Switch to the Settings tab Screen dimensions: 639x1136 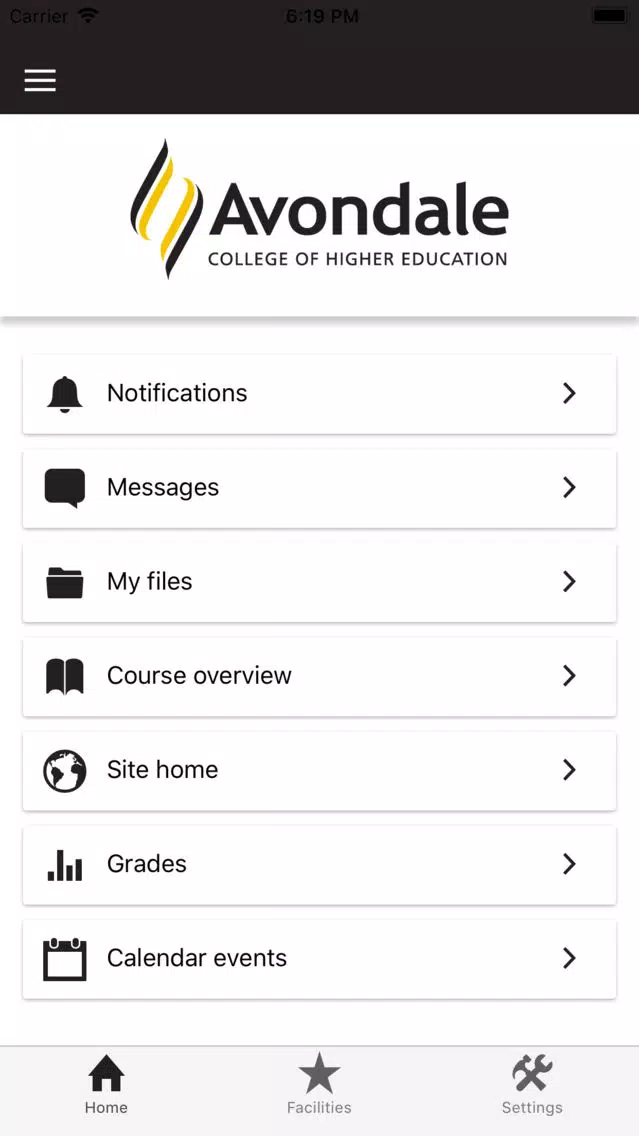(x=532, y=1085)
